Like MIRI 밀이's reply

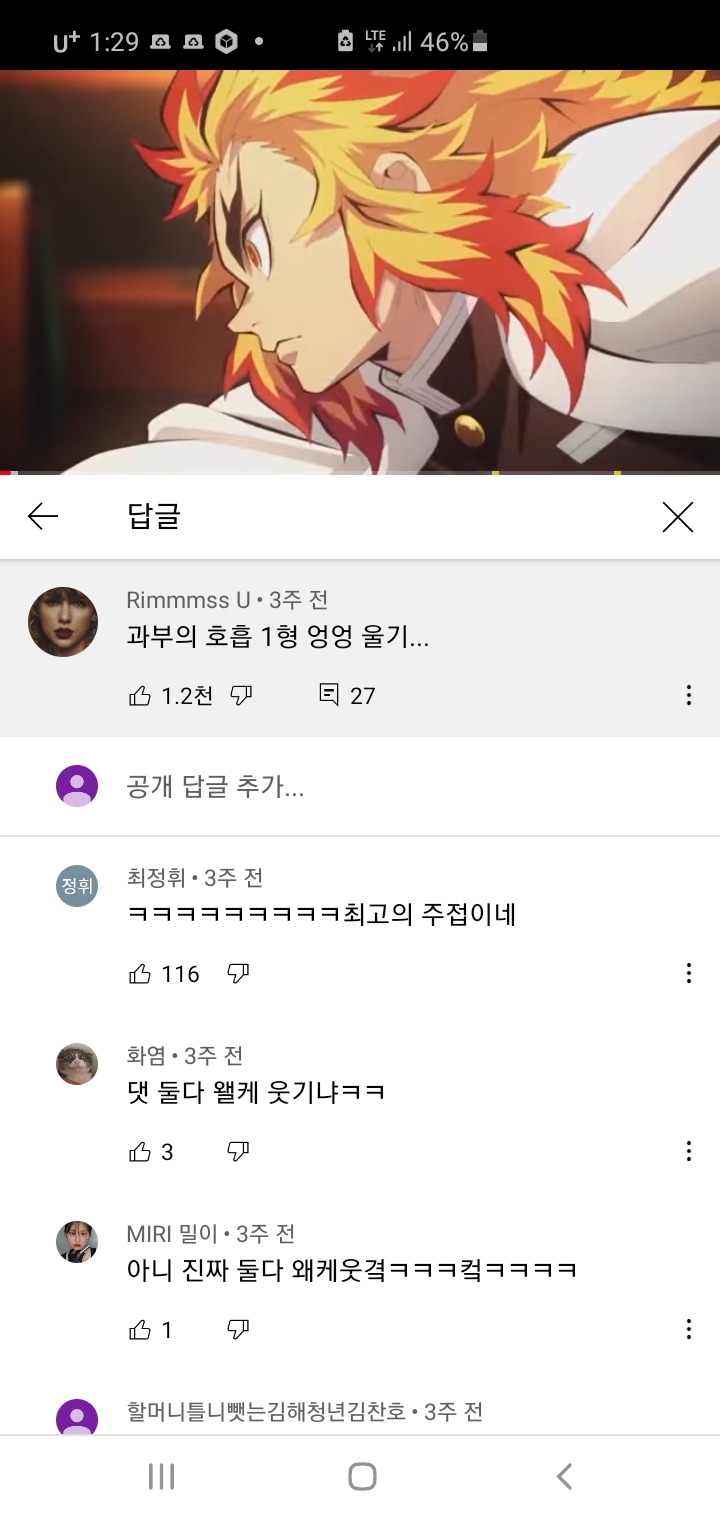pos(141,1330)
